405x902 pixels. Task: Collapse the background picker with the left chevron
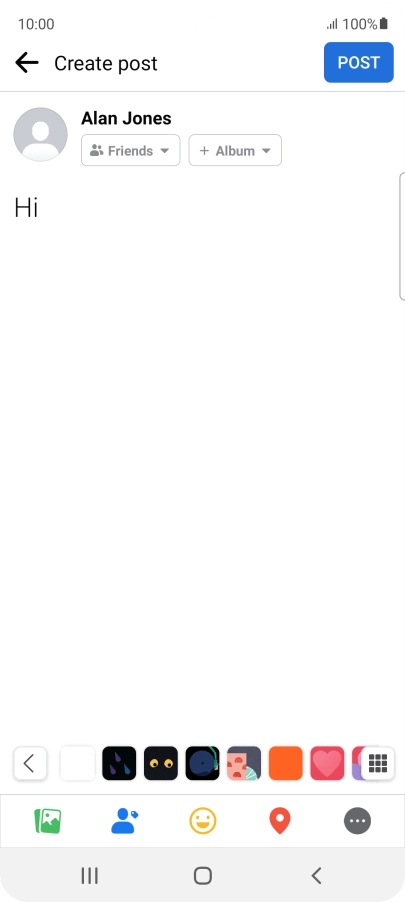(30, 763)
